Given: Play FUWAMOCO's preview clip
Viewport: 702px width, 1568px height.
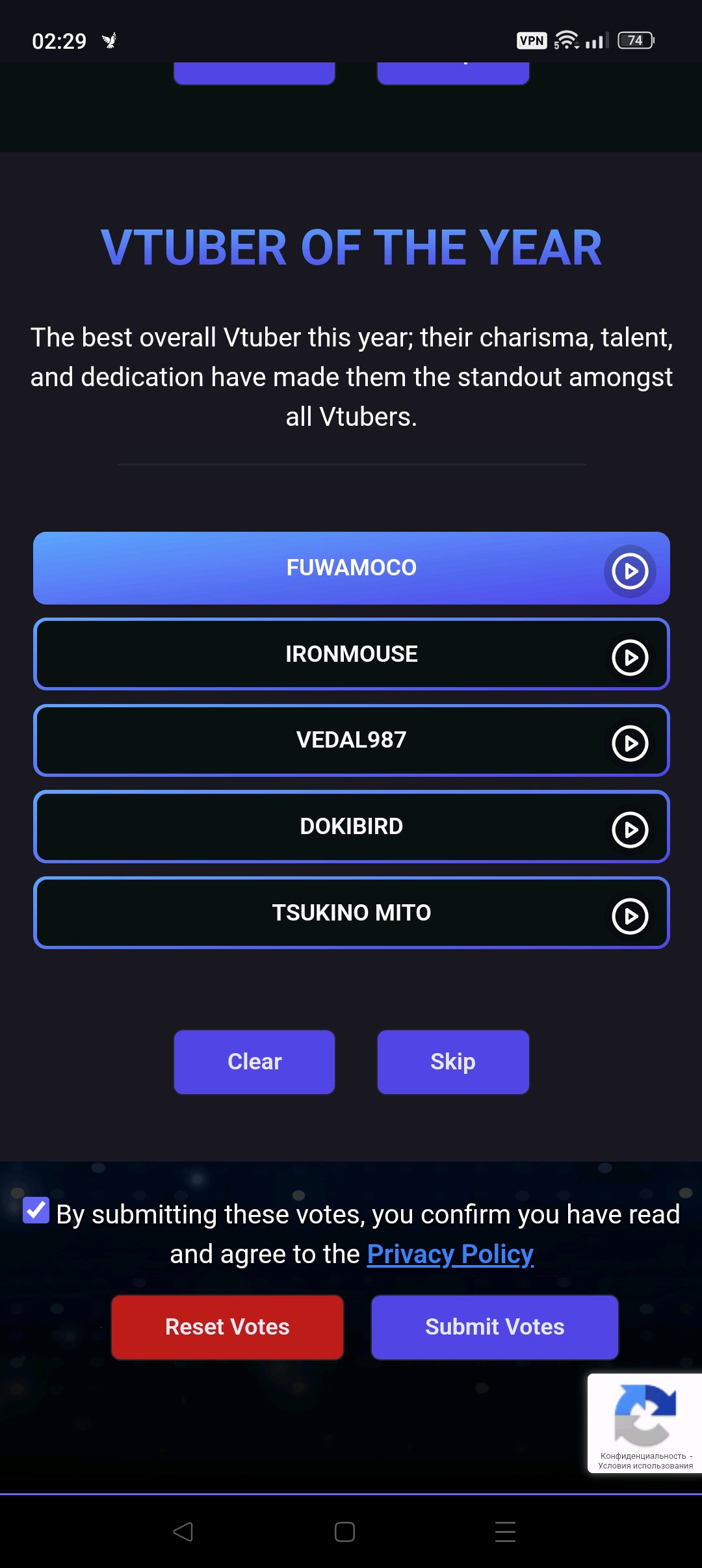Looking at the screenshot, I should (630, 571).
